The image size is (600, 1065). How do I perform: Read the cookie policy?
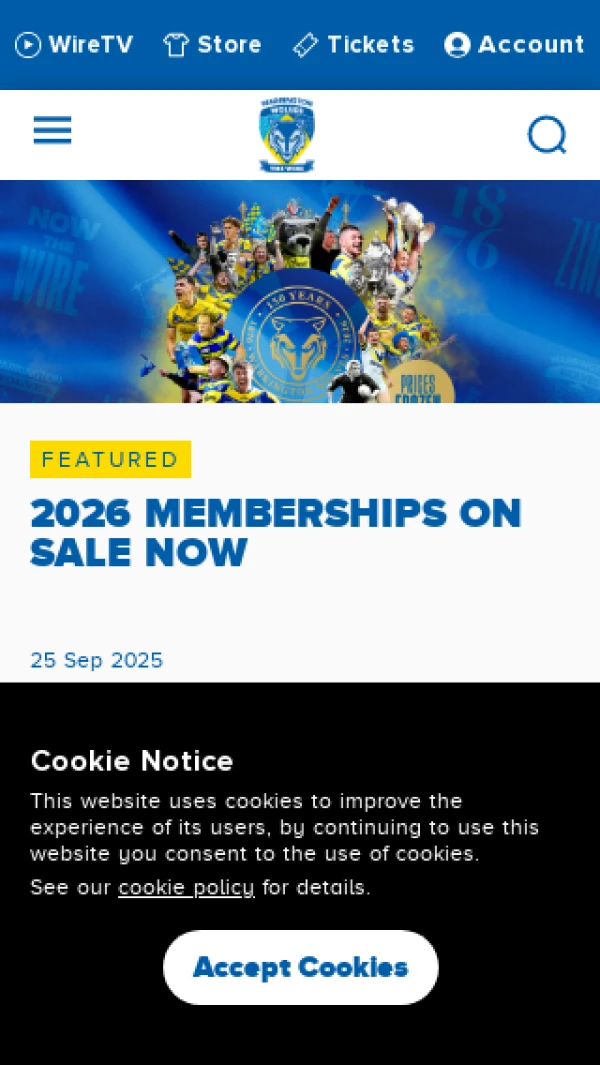click(186, 888)
